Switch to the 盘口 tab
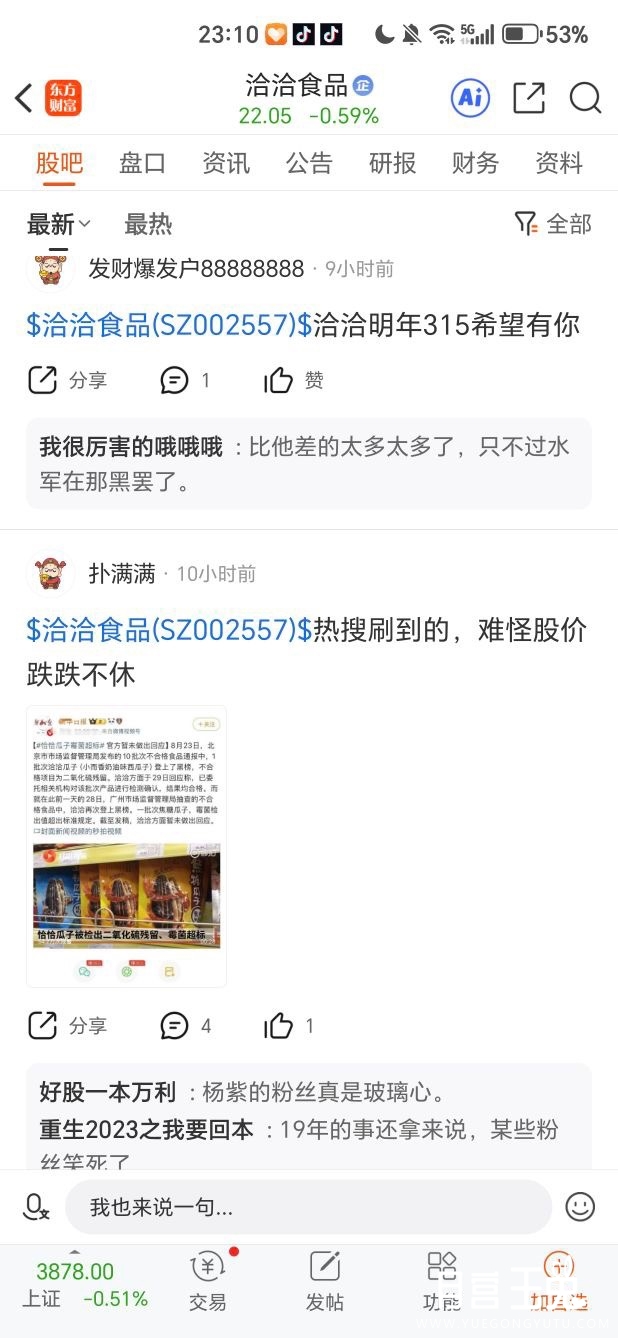618x1338 pixels. pos(142,163)
